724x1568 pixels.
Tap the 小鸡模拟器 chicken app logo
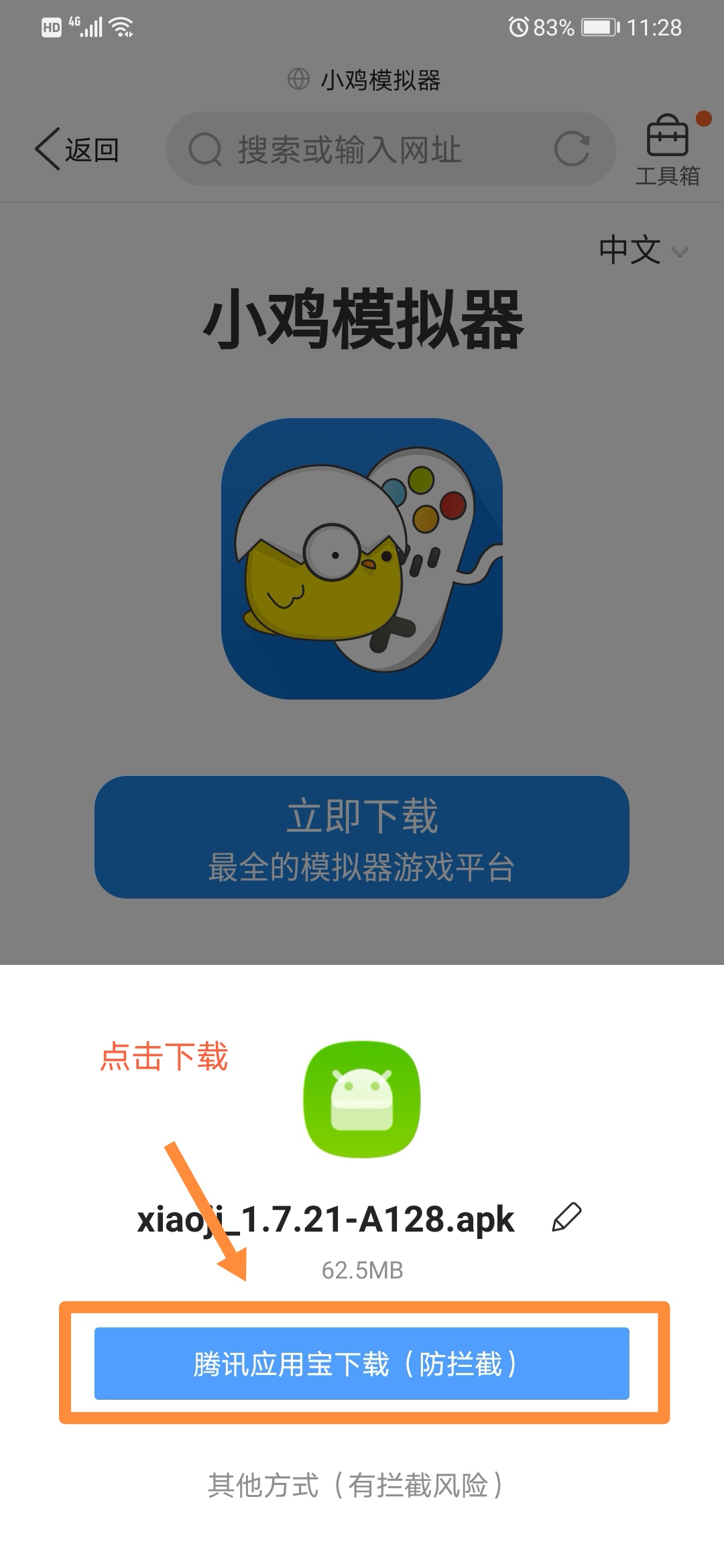pos(362,556)
